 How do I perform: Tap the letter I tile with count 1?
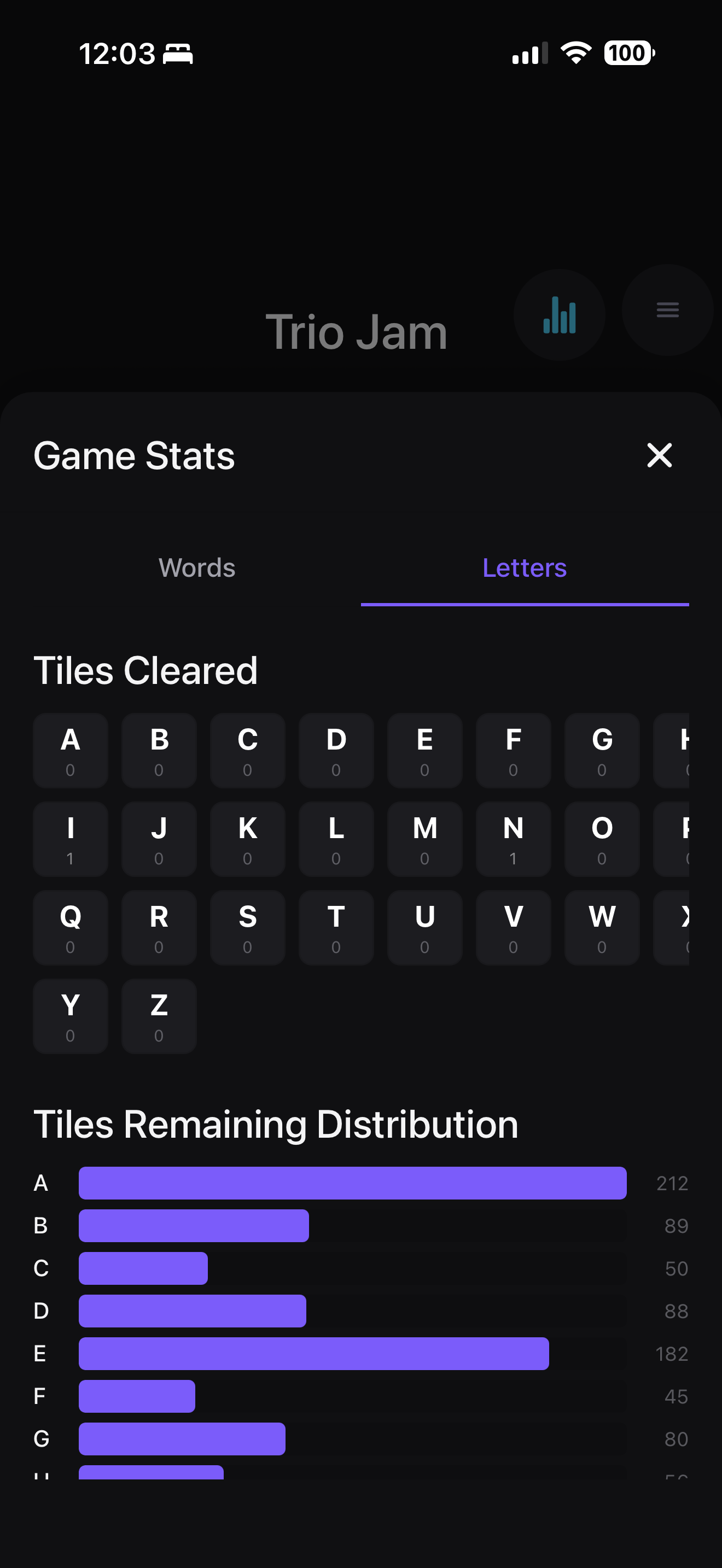coord(71,839)
